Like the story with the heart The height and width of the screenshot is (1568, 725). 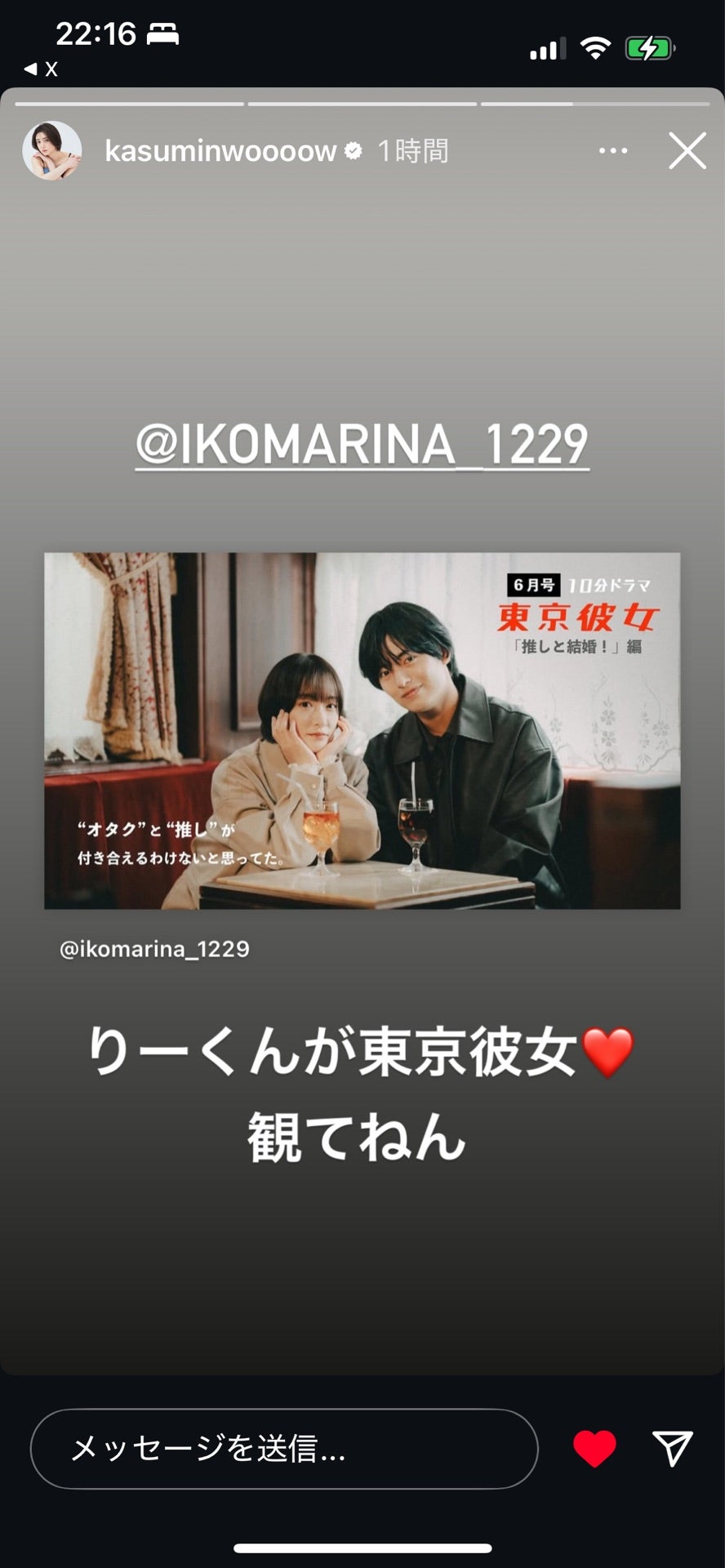tap(594, 1449)
